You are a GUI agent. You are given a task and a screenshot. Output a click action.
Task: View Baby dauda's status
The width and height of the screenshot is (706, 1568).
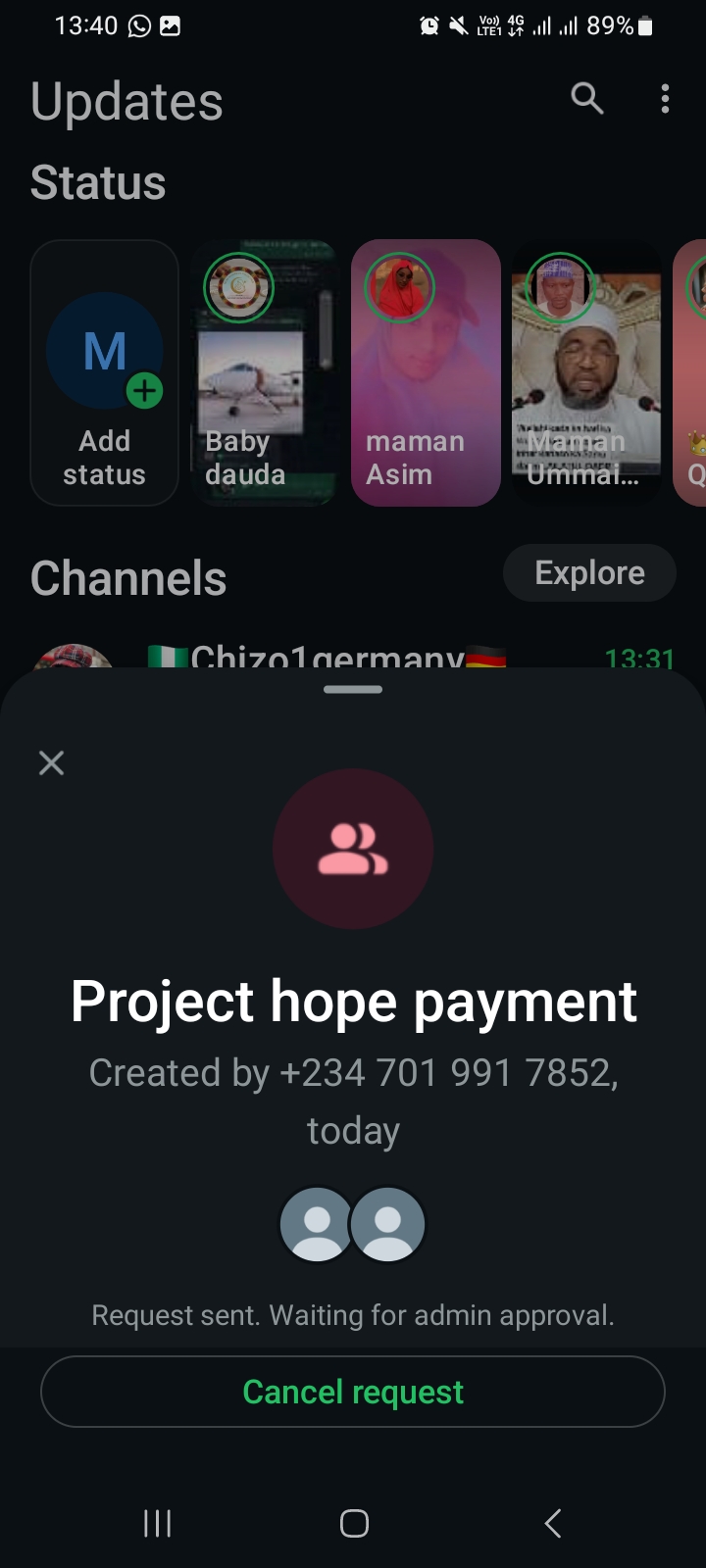point(265,373)
